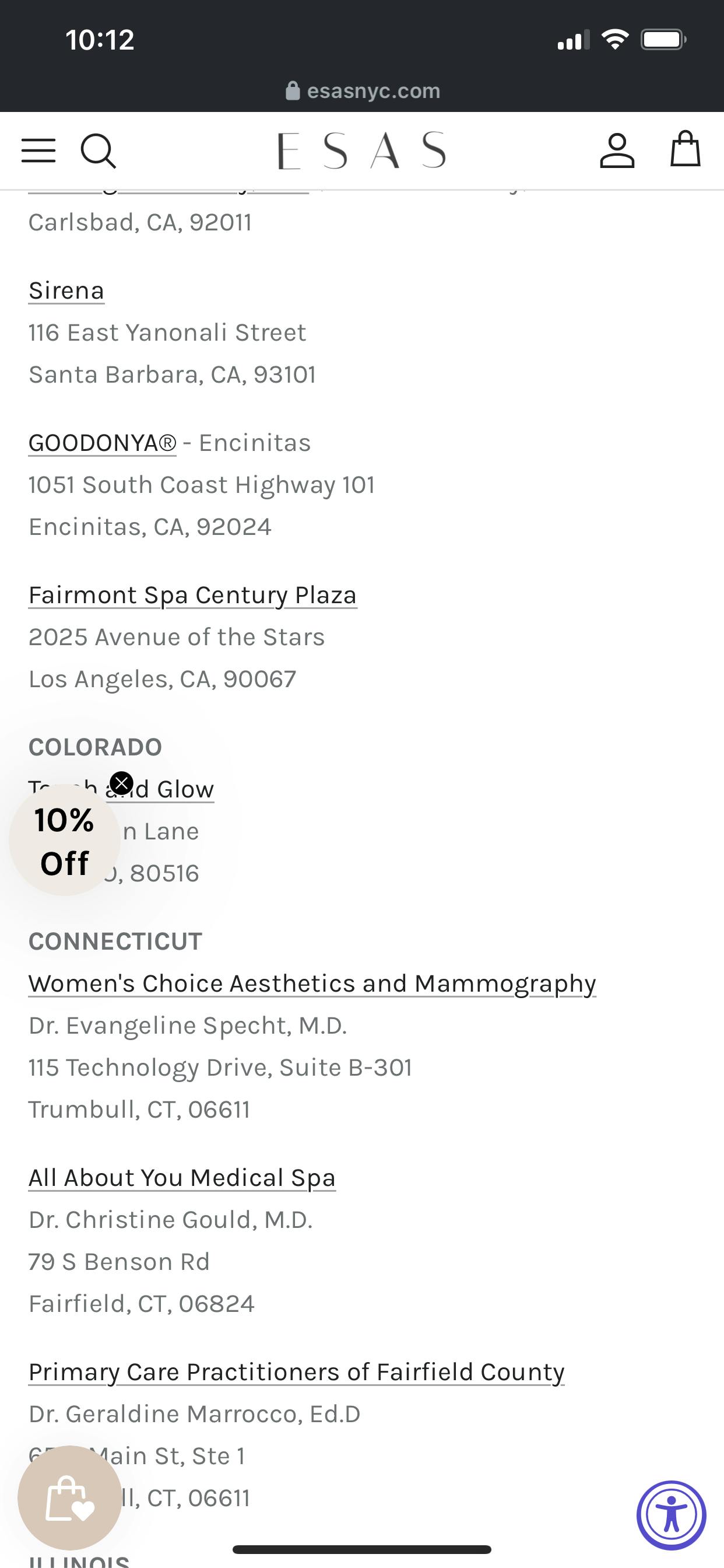Open the wishlist bag floating button
Image resolution: width=724 pixels, height=1568 pixels.
(x=69, y=1498)
